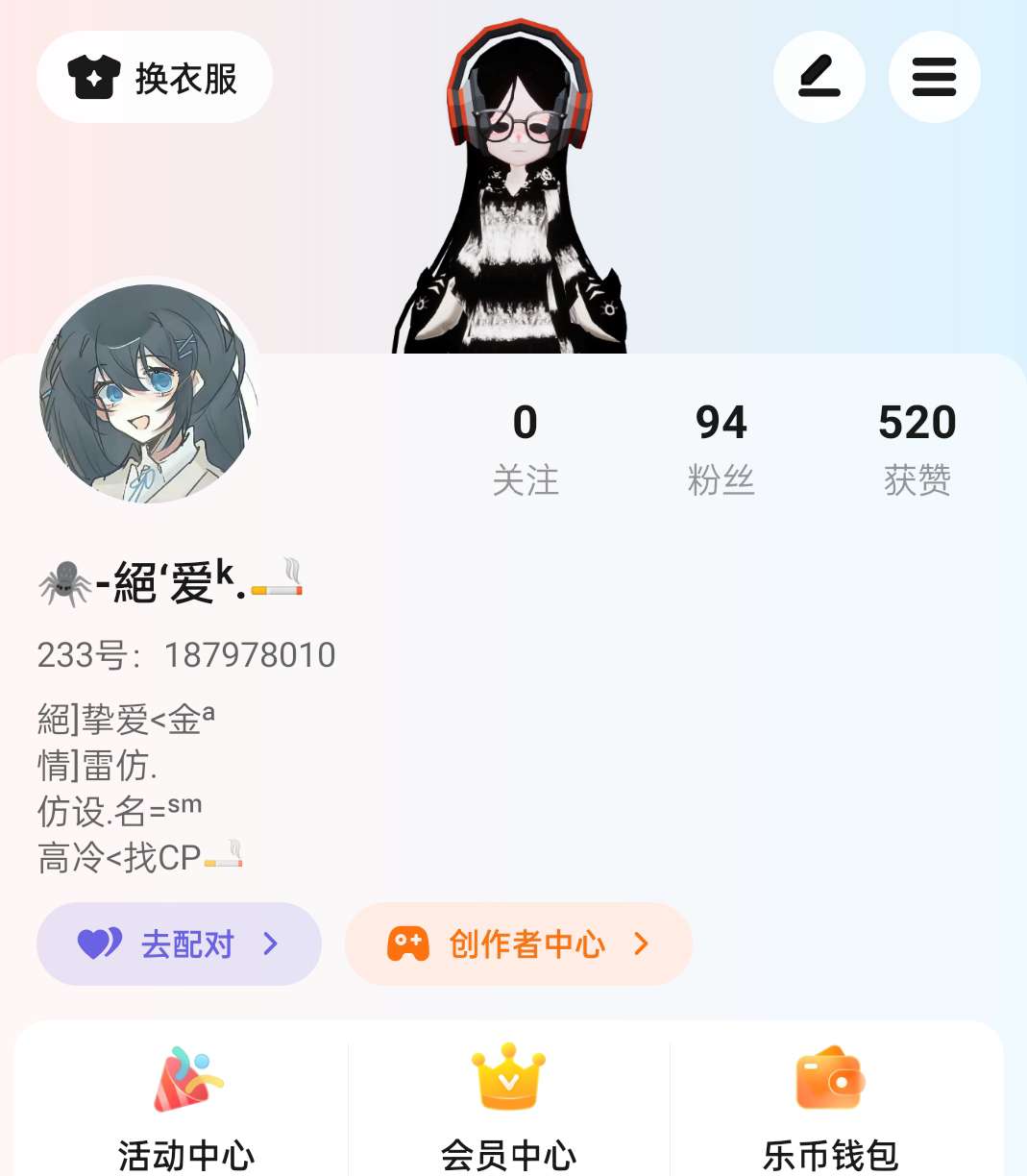The image size is (1027, 1176).
Task: Open the edit profile pencil icon
Action: point(819,77)
